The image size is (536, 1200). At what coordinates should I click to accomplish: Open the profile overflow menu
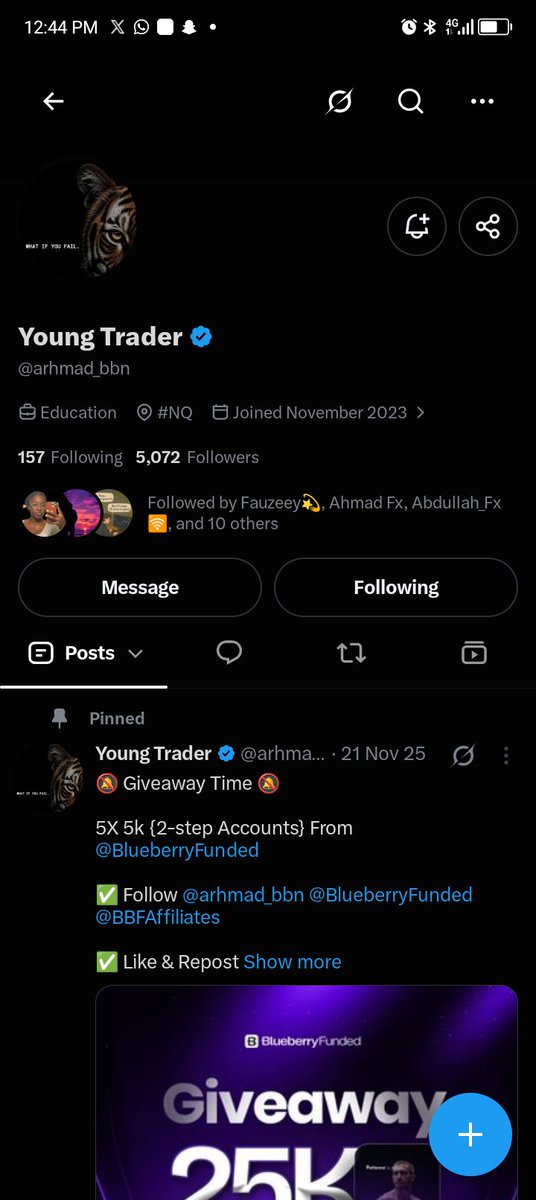482,101
